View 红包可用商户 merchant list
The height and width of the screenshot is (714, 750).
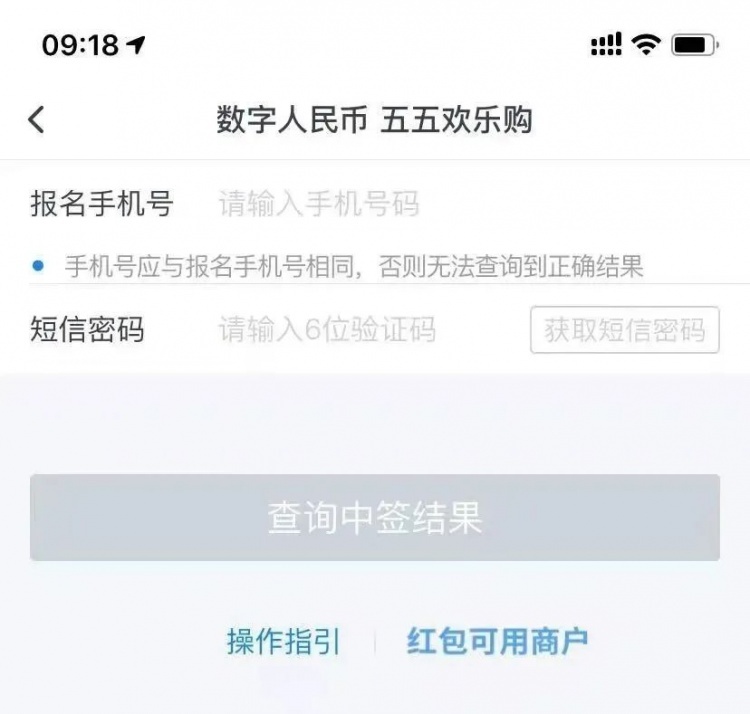click(x=497, y=641)
